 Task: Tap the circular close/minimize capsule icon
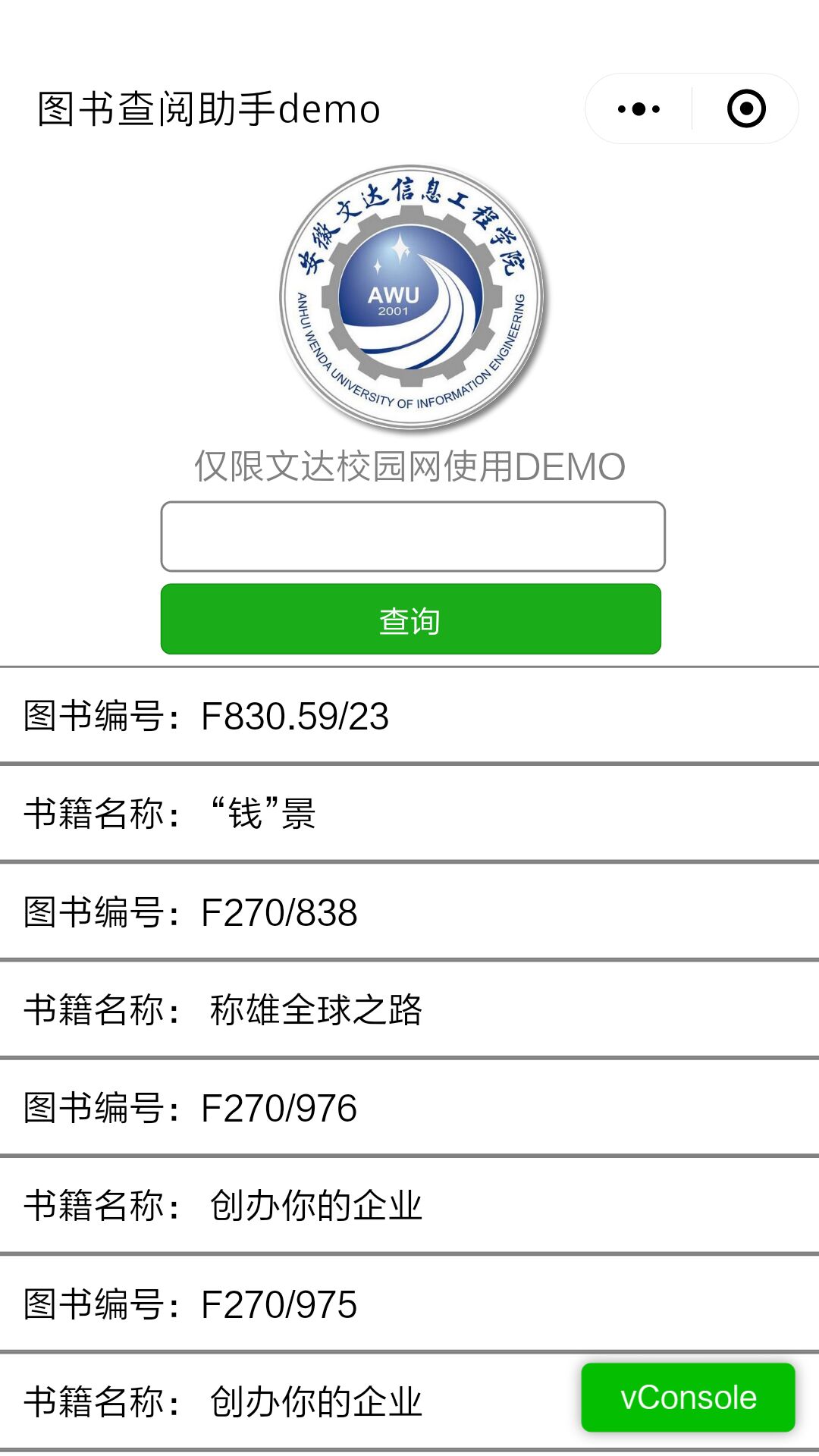pos(745,108)
